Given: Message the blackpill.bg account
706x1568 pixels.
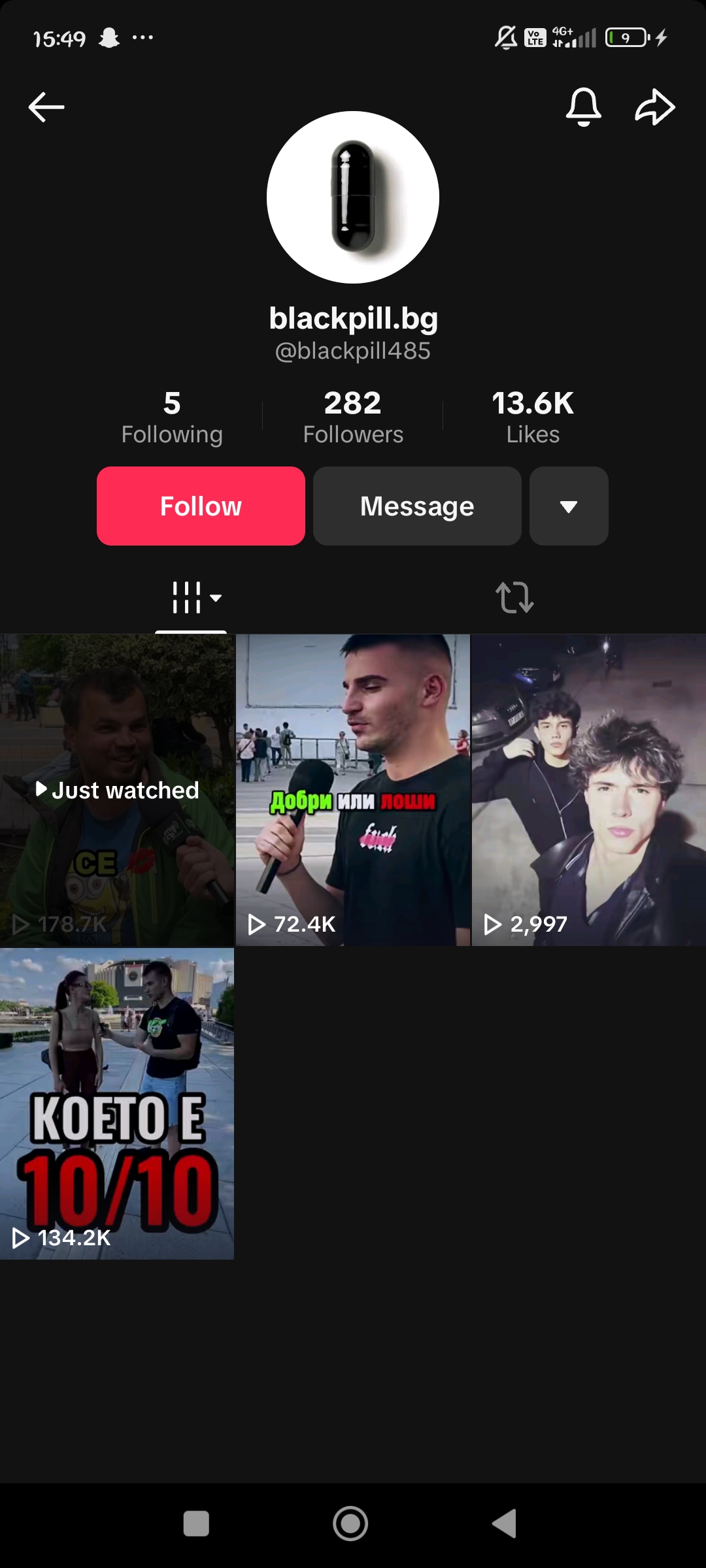Looking at the screenshot, I should click(417, 506).
